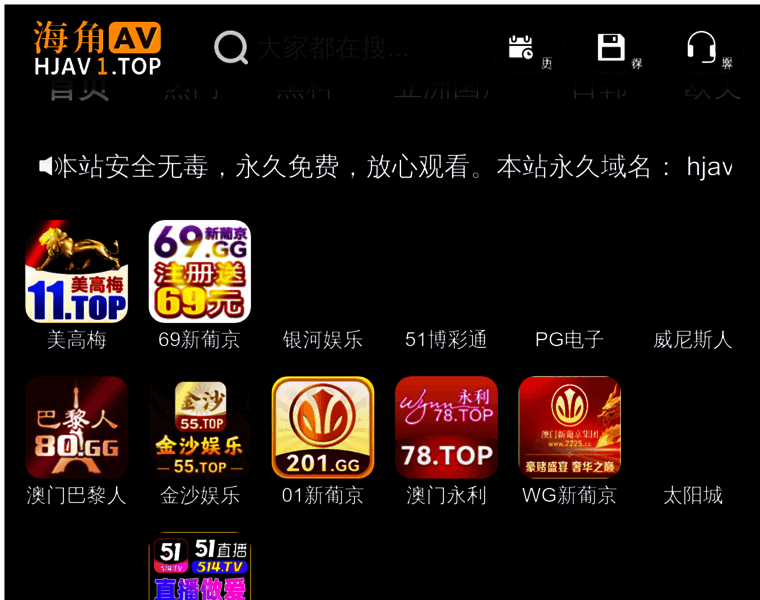This screenshot has width=760, height=600.
Task: Open the 澳门巴黎人 tile
Action: 76,428
